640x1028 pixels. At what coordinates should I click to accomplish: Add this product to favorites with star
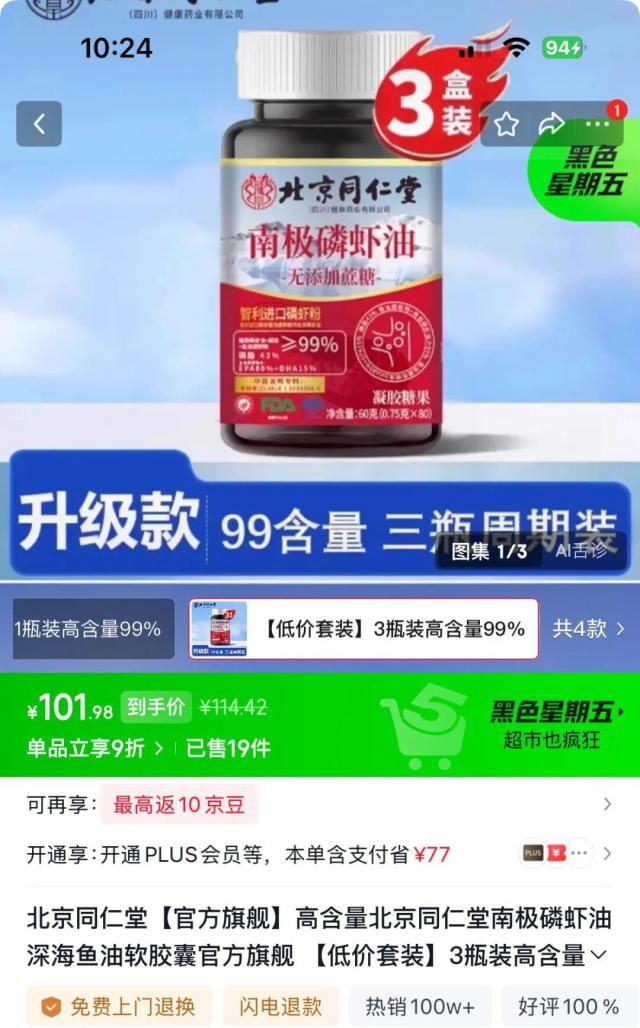[x=506, y=124]
